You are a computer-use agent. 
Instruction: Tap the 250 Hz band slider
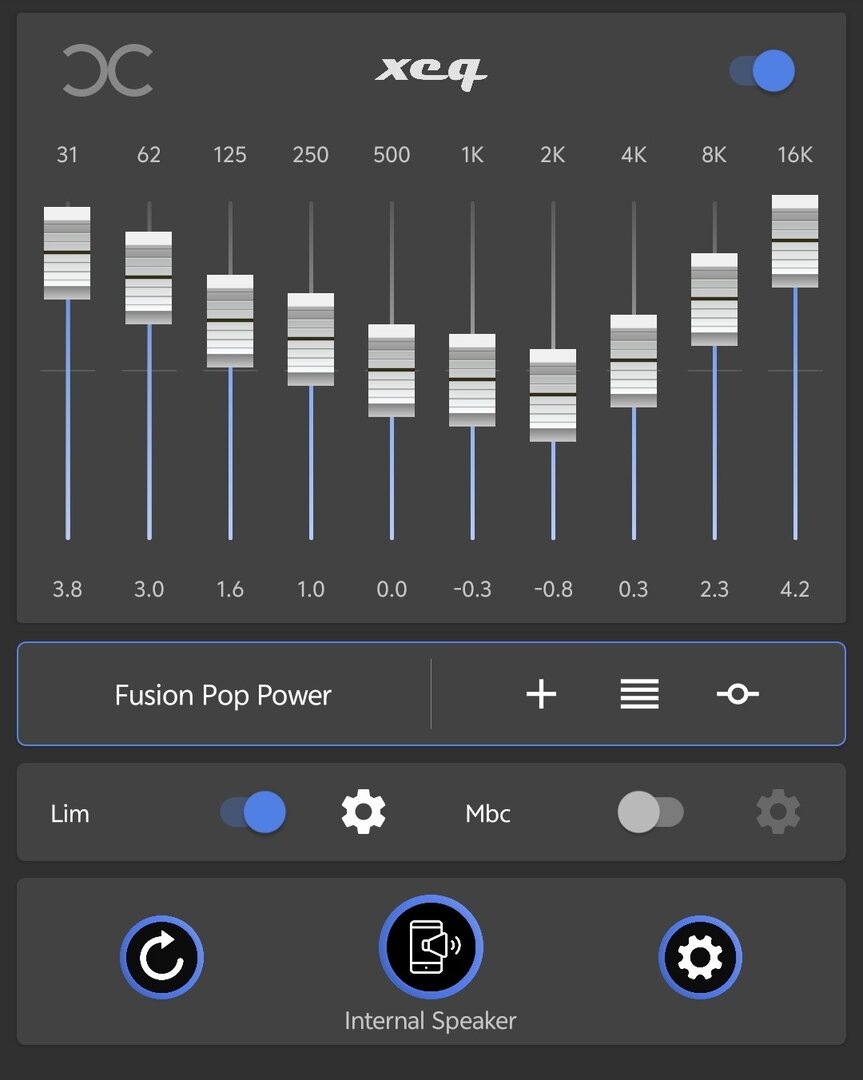point(311,339)
